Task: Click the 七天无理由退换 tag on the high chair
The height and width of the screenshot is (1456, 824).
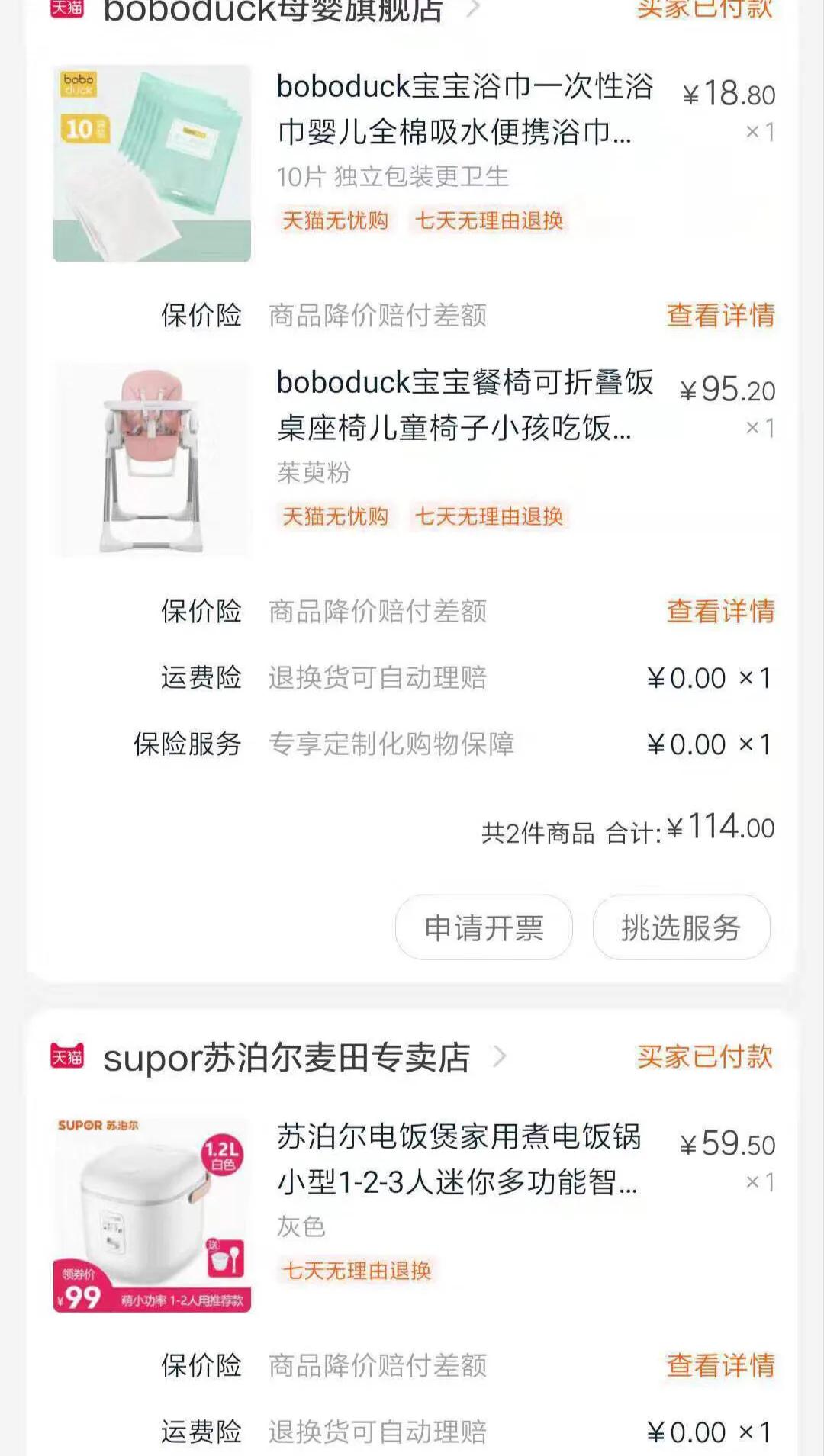Action: click(488, 516)
